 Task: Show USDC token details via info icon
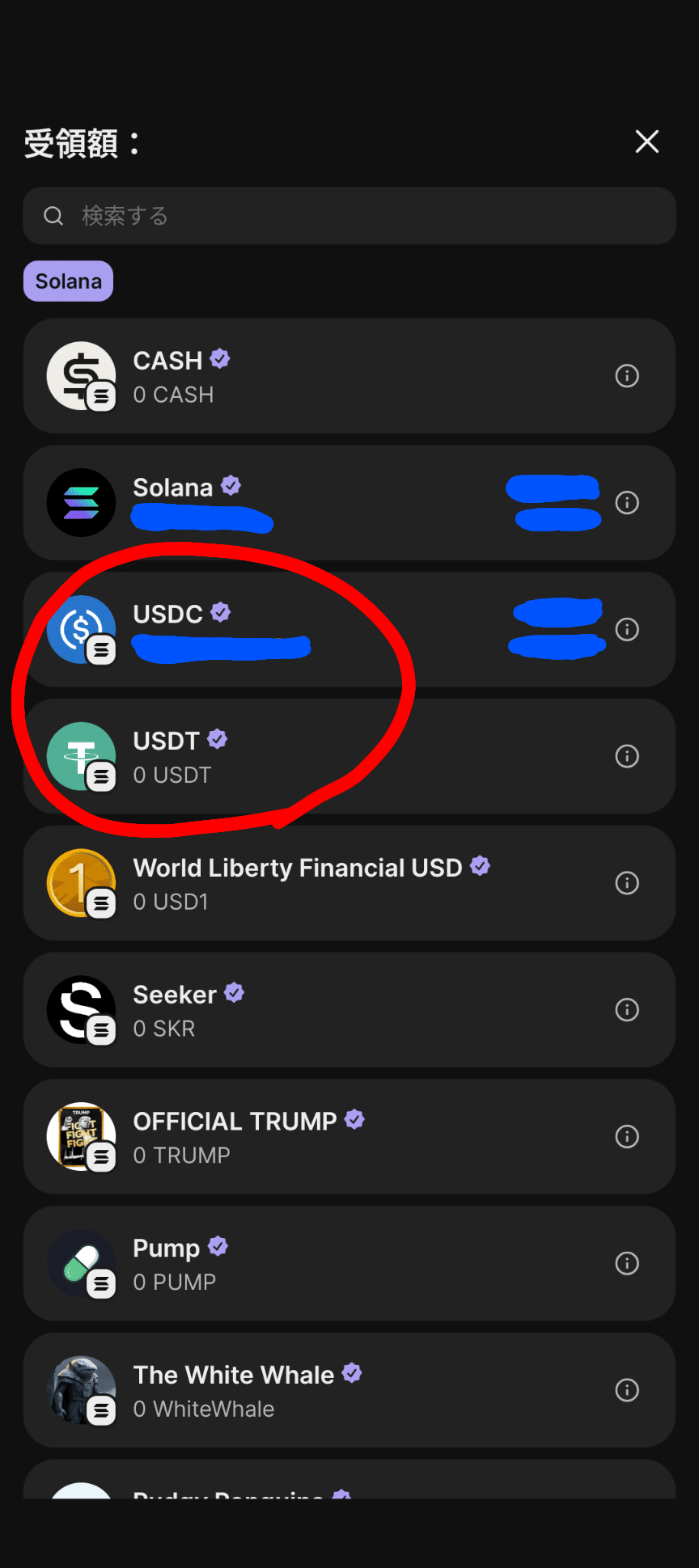tap(627, 629)
